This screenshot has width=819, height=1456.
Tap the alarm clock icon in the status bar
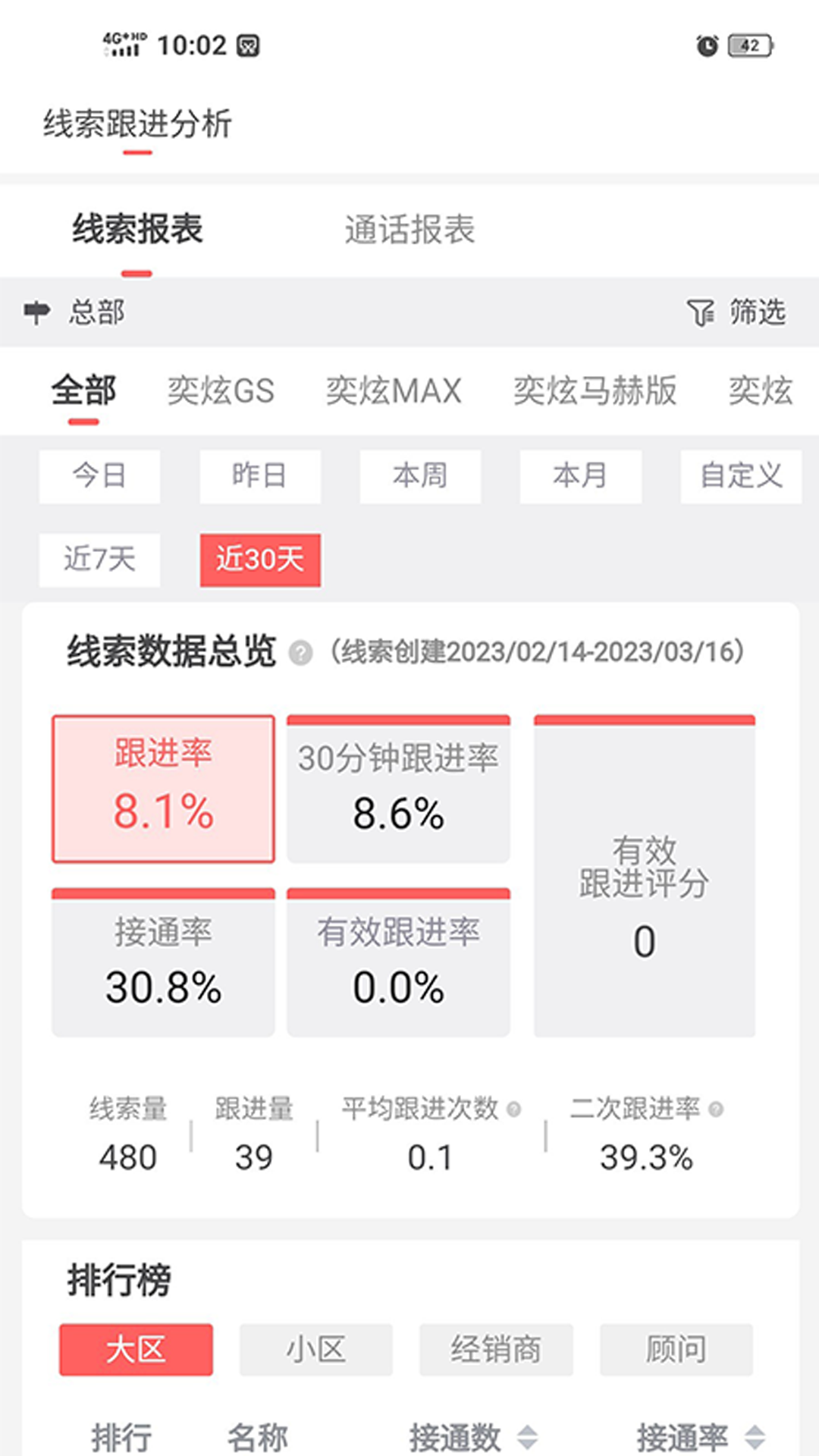[705, 45]
